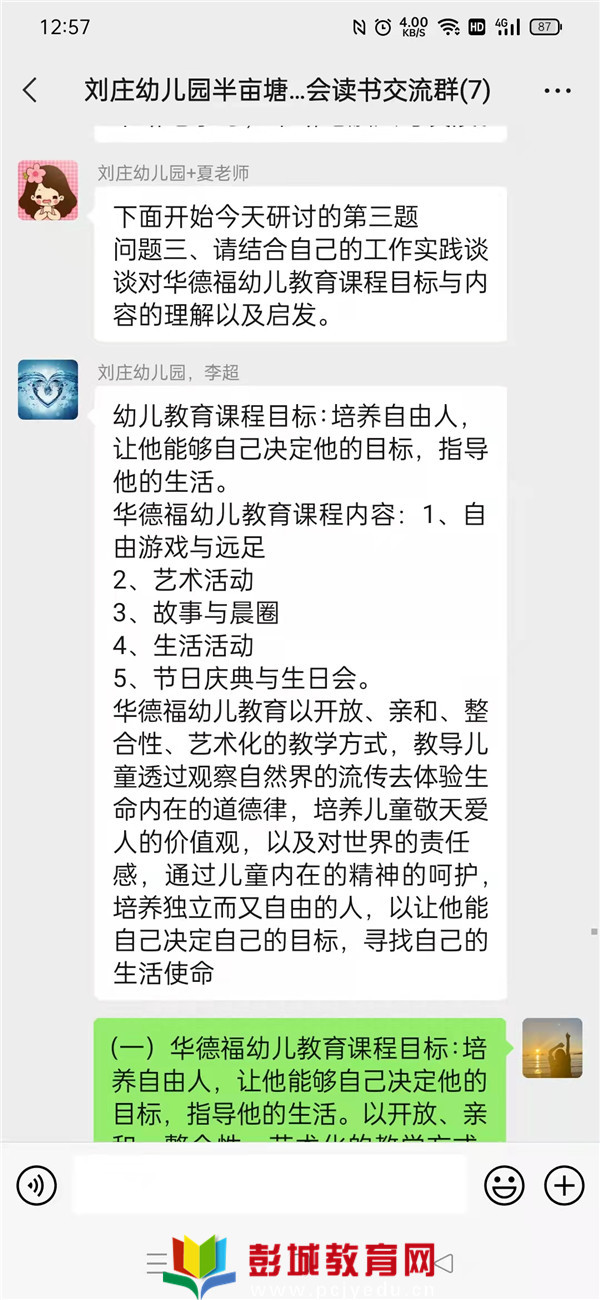Focus the message text field
The image size is (600, 1300).
coord(270,1186)
